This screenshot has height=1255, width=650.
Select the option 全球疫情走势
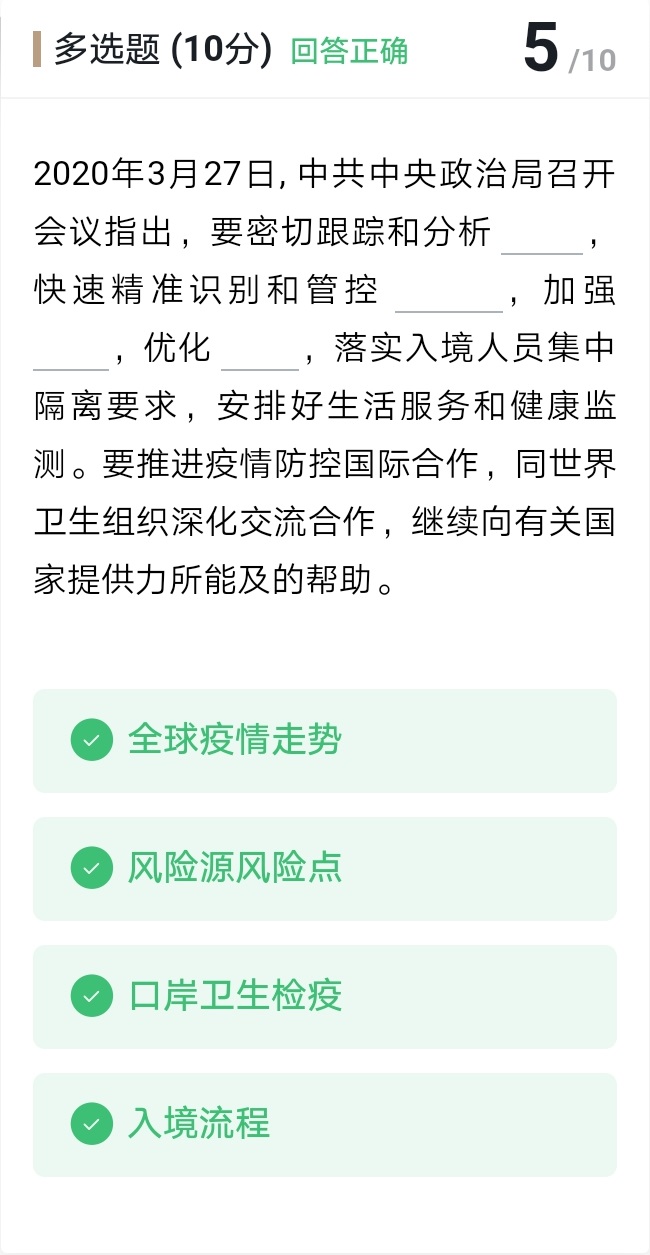click(x=324, y=741)
